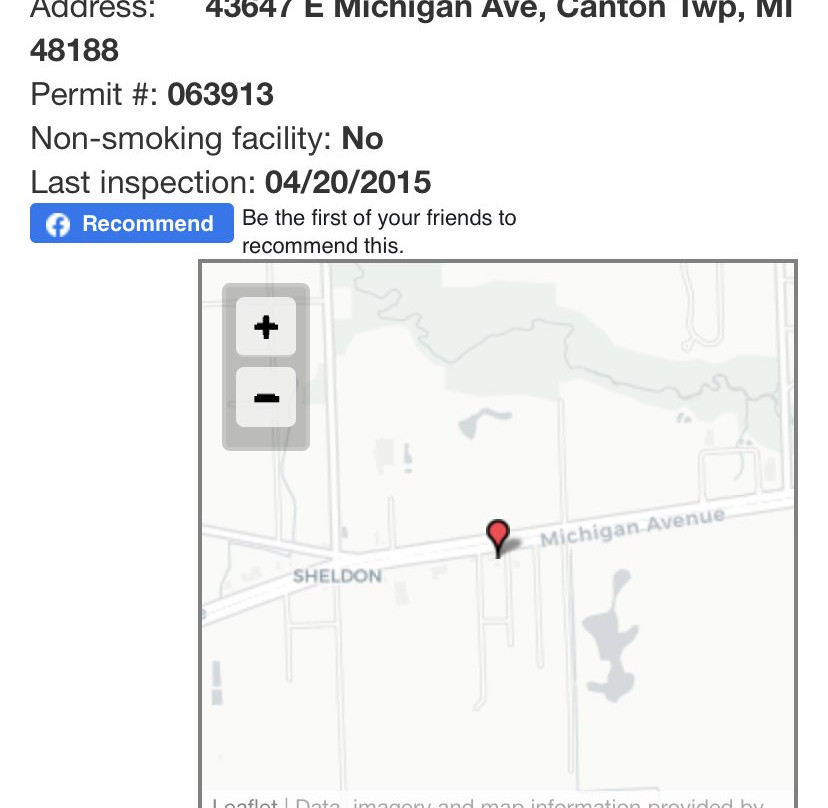This screenshot has height=808, width=828.
Task: Select the red location pin on the map
Action: 497,536
